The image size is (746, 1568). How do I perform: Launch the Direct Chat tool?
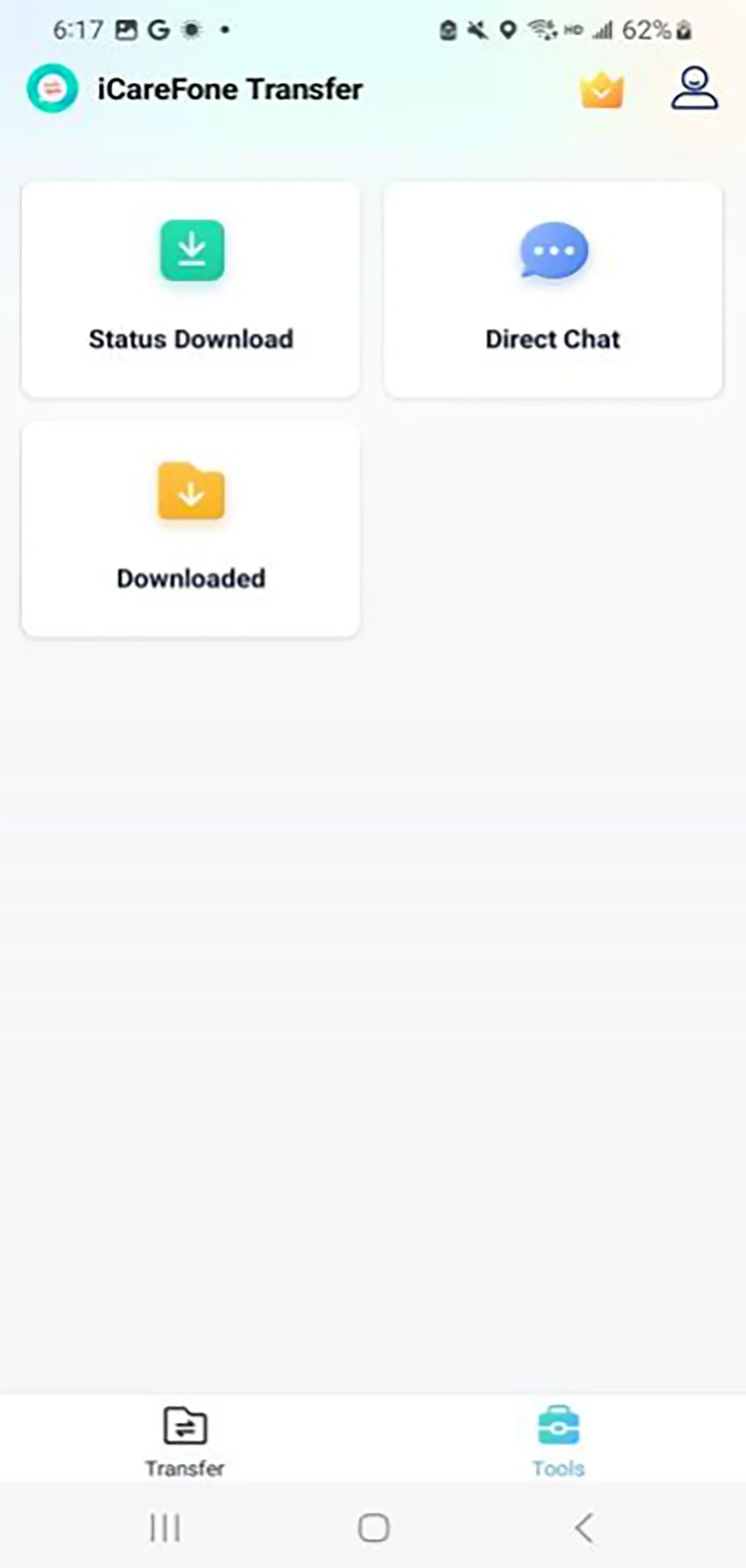click(x=553, y=290)
